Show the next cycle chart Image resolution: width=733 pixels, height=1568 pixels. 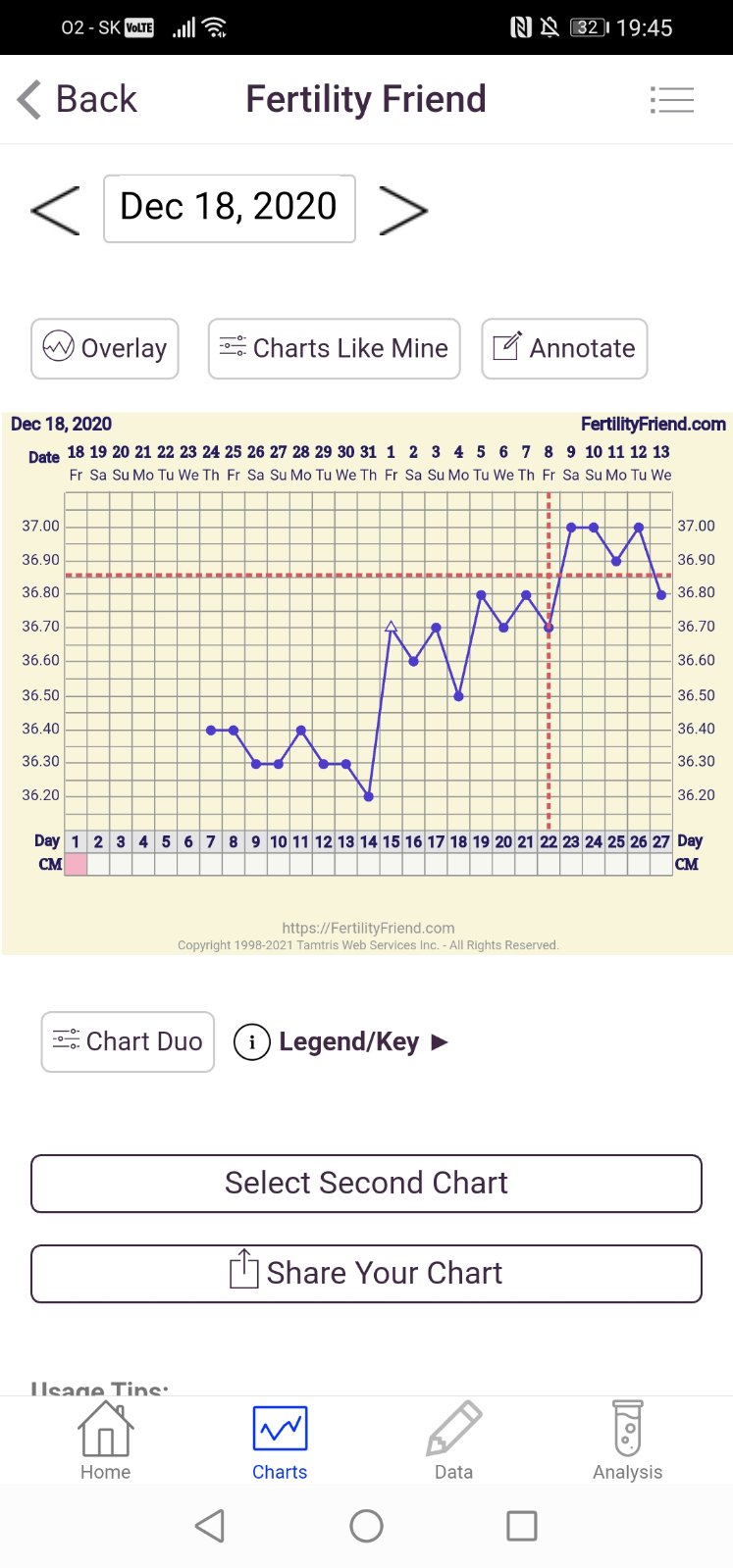pyautogui.click(x=402, y=210)
